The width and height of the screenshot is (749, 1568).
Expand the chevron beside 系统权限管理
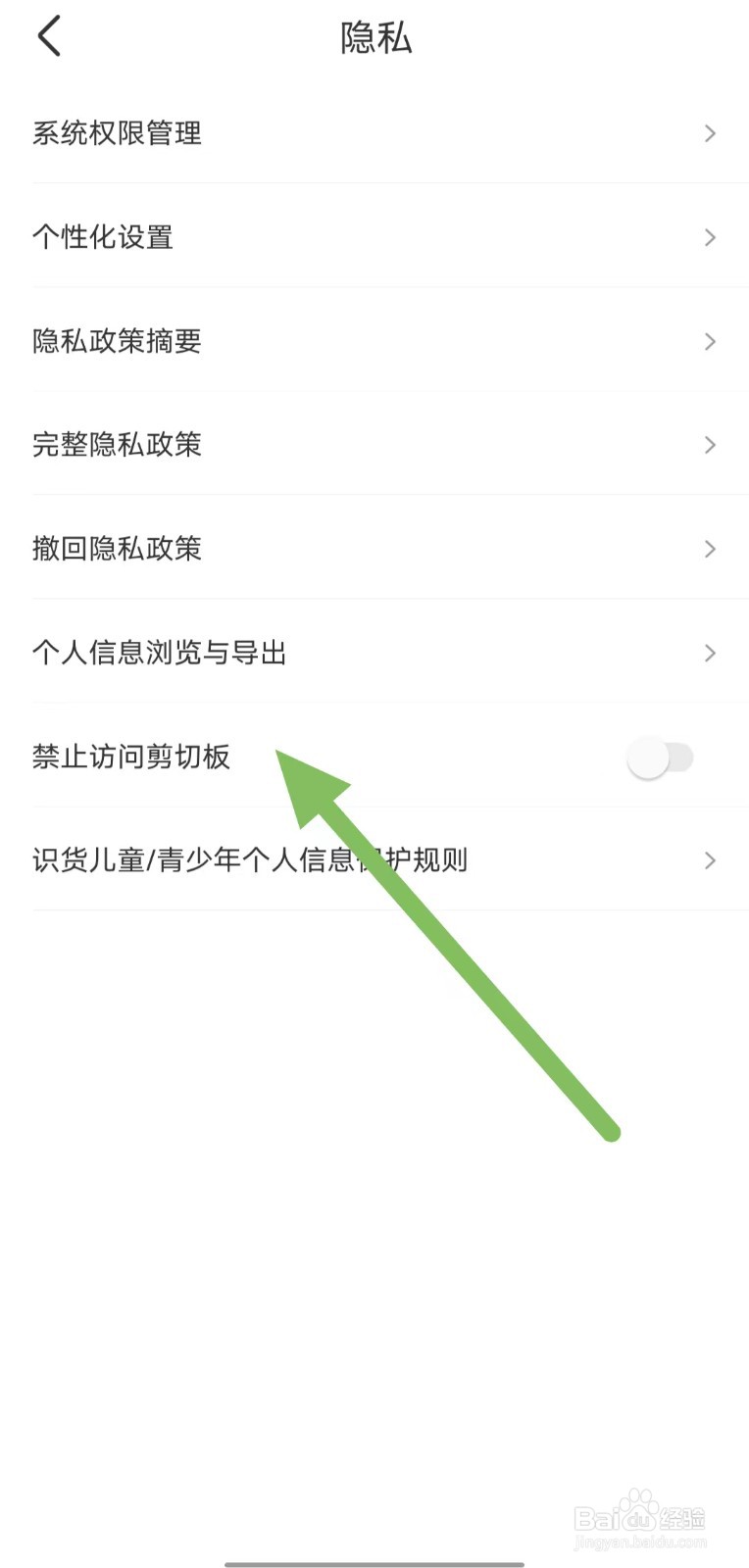(710, 133)
